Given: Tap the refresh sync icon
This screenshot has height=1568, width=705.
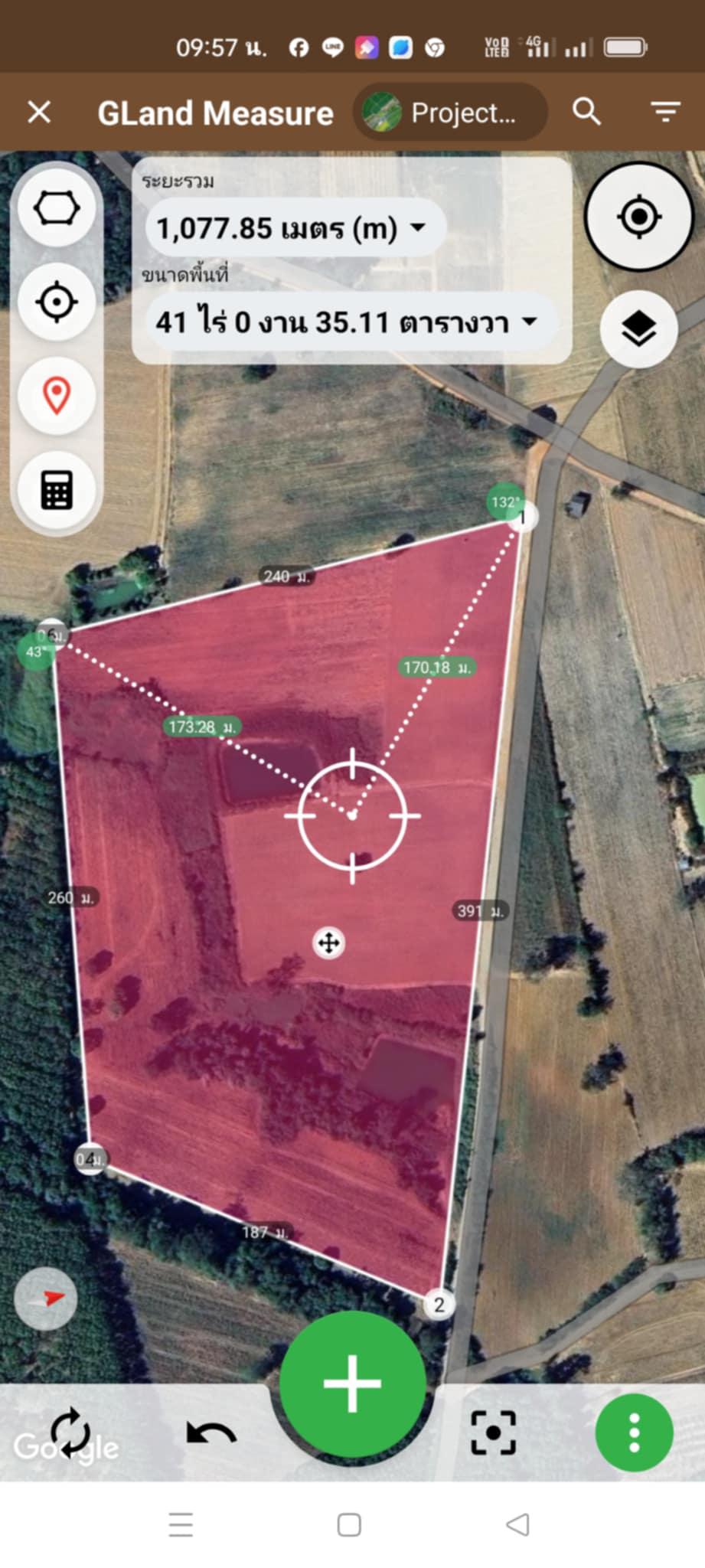Looking at the screenshot, I should coord(70,1432).
